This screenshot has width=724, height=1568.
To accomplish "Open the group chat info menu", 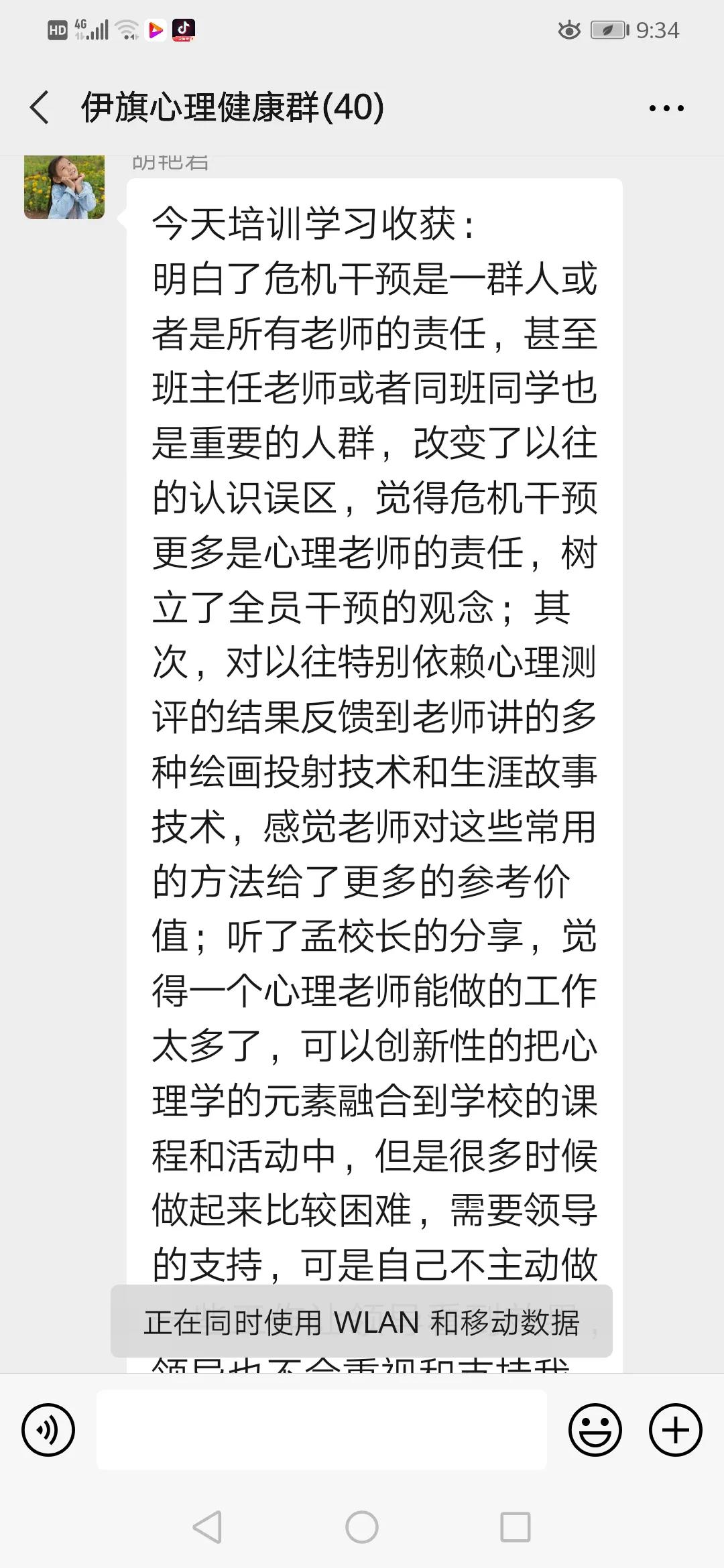I will coord(666,108).
